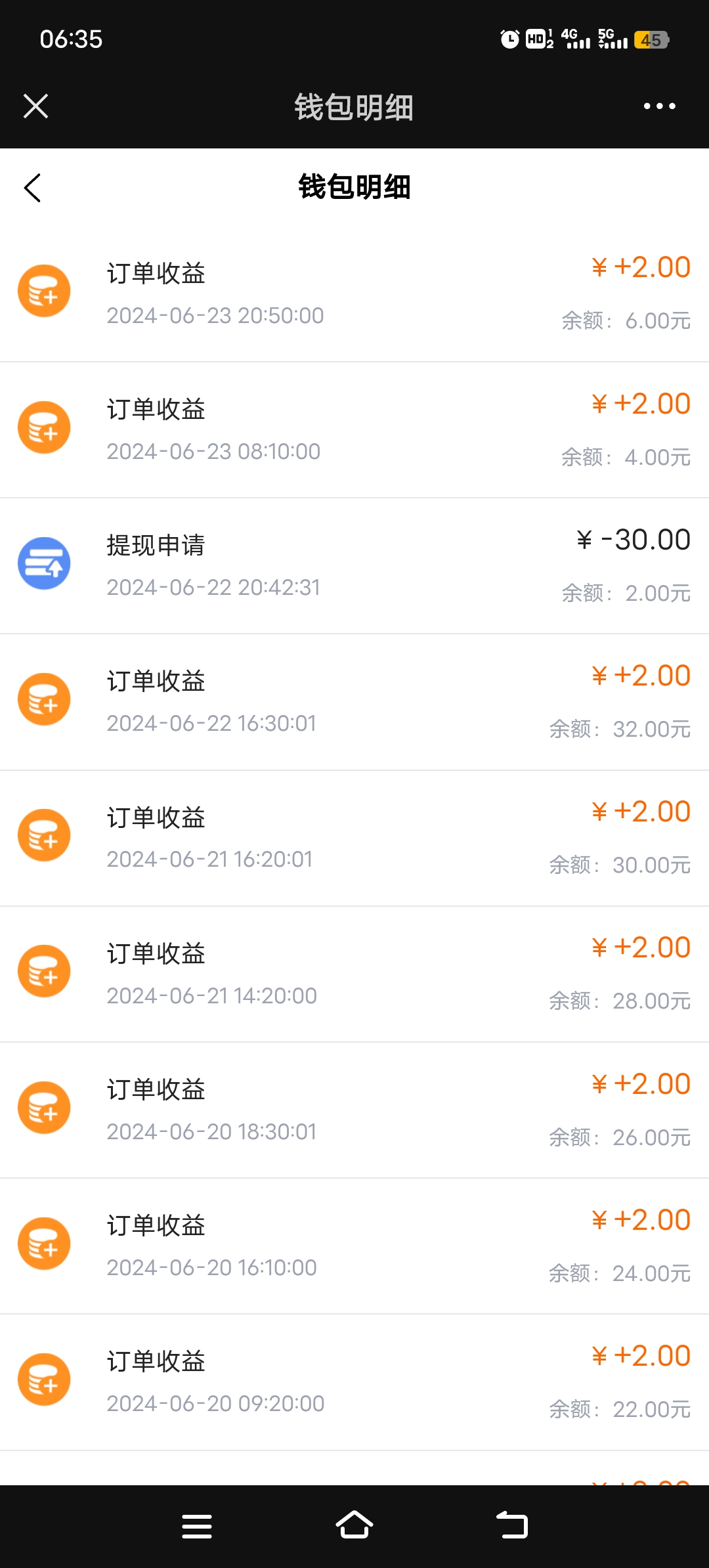Close the 钱包明细 web page
Image resolution: width=709 pixels, height=1568 pixels.
tap(35, 106)
